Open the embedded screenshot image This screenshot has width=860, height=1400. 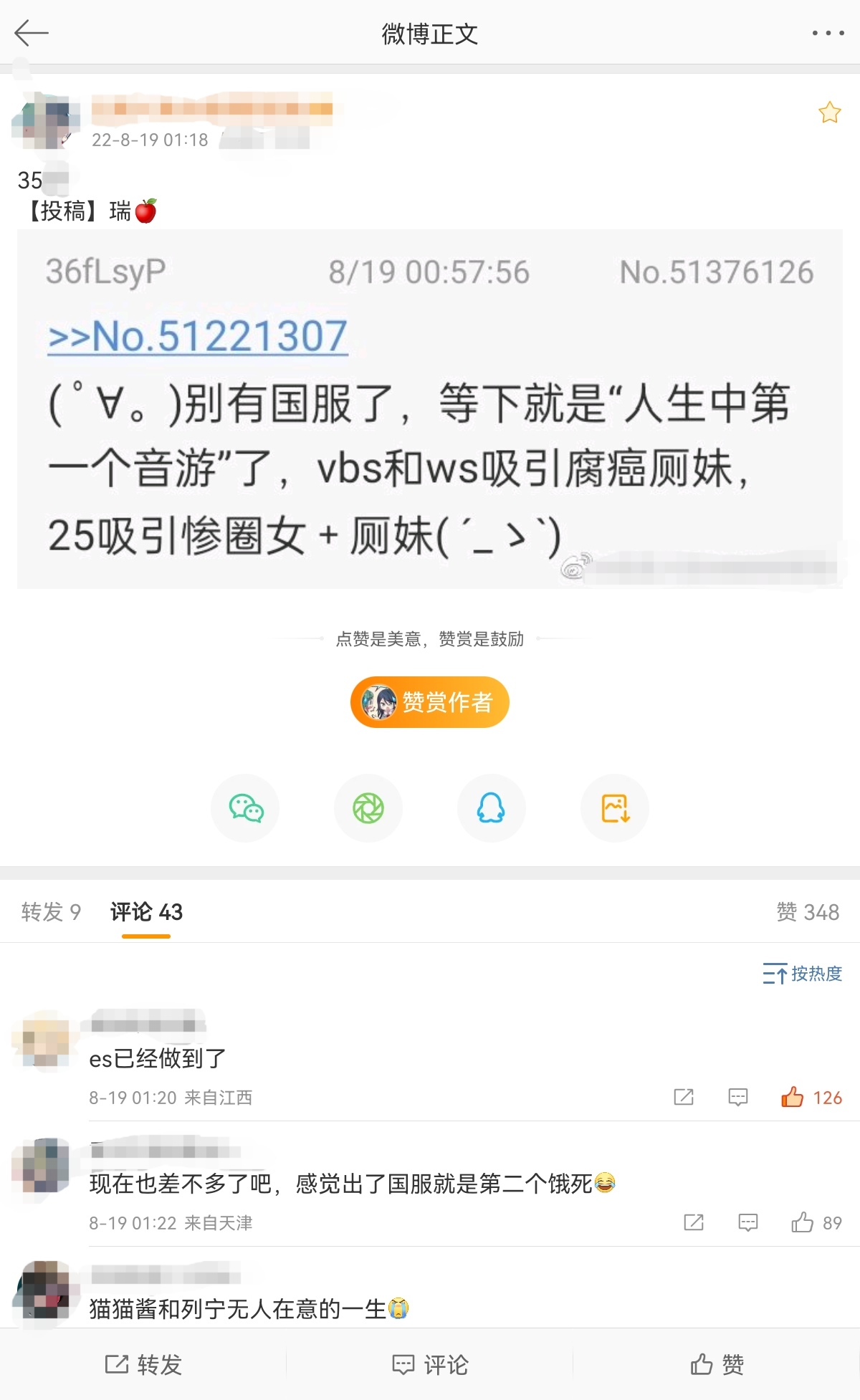(430, 408)
